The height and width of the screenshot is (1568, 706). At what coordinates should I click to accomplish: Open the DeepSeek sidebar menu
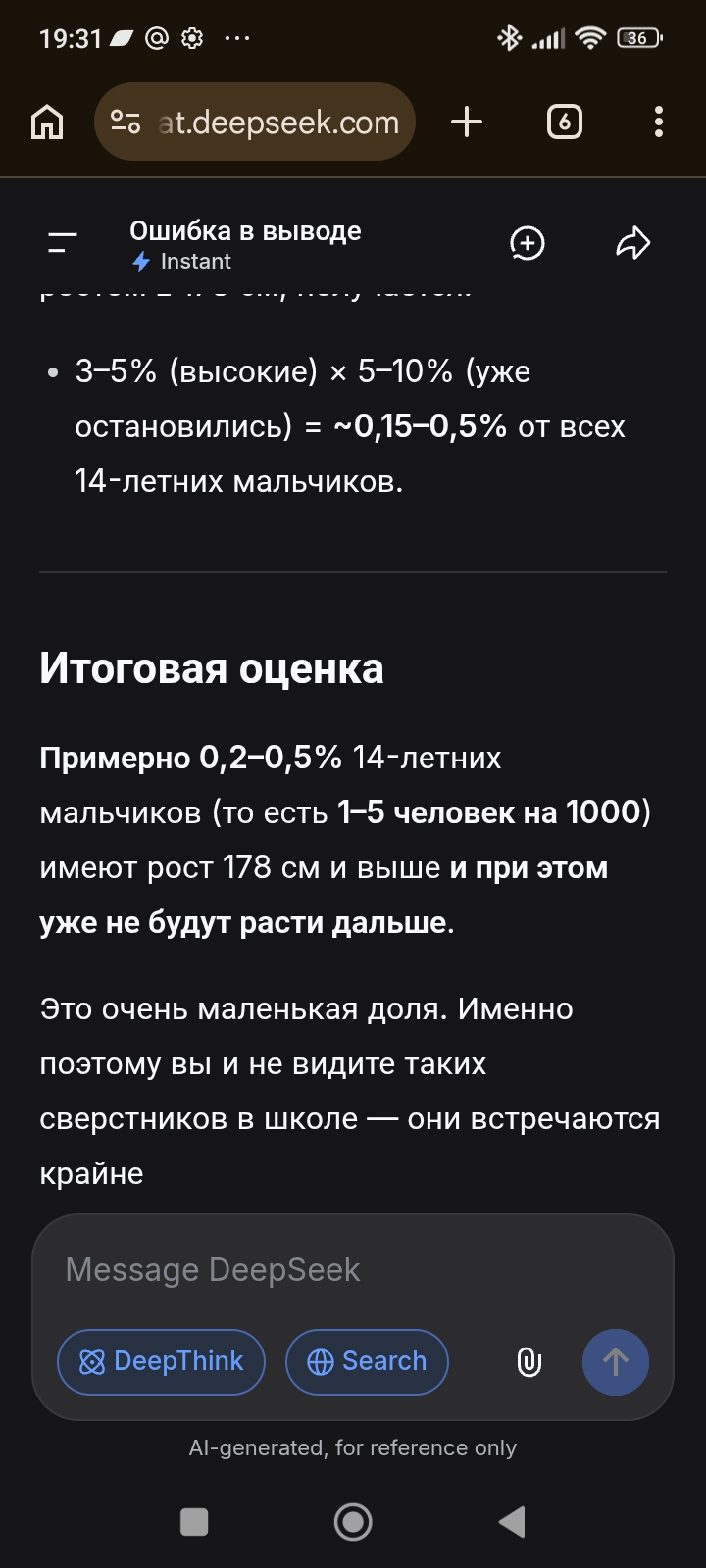coord(63,243)
